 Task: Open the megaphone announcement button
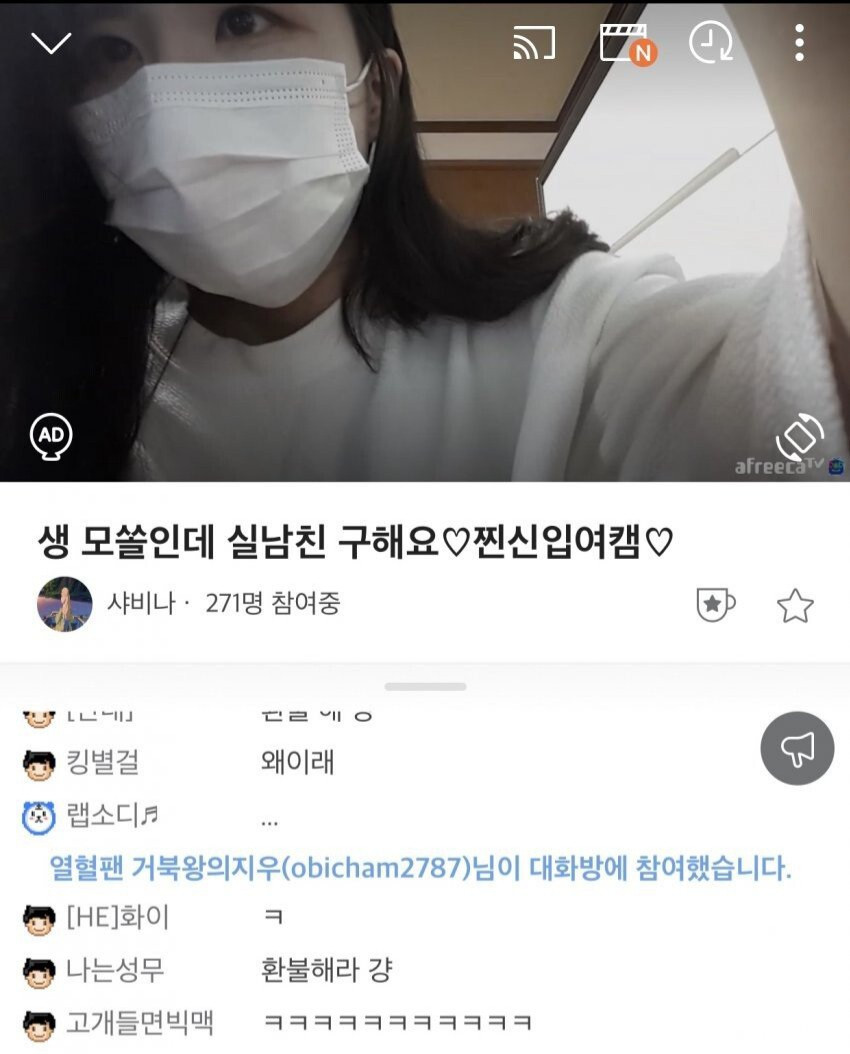(797, 748)
